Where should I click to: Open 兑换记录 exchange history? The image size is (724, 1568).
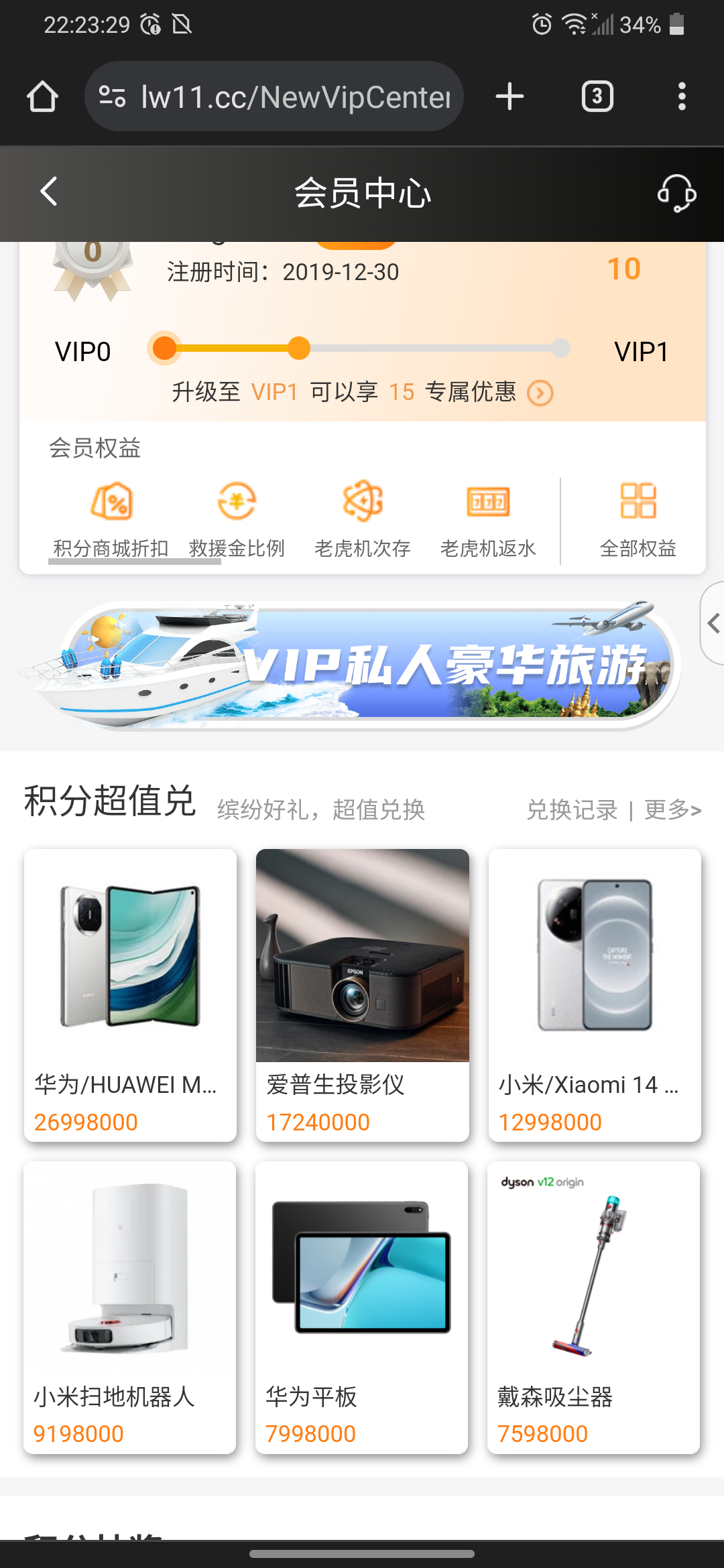(x=572, y=810)
